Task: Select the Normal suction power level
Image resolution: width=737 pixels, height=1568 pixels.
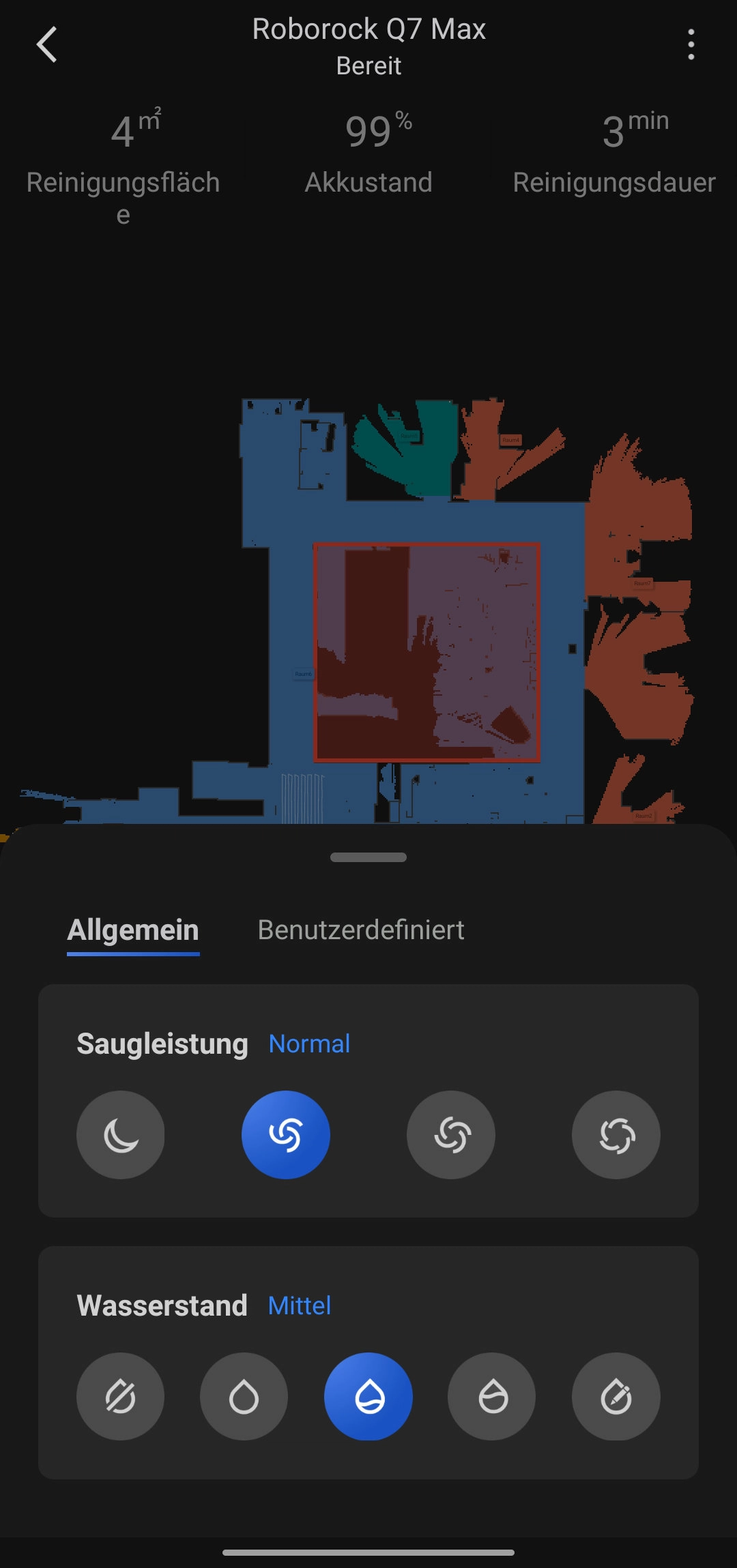Action: (x=286, y=1135)
